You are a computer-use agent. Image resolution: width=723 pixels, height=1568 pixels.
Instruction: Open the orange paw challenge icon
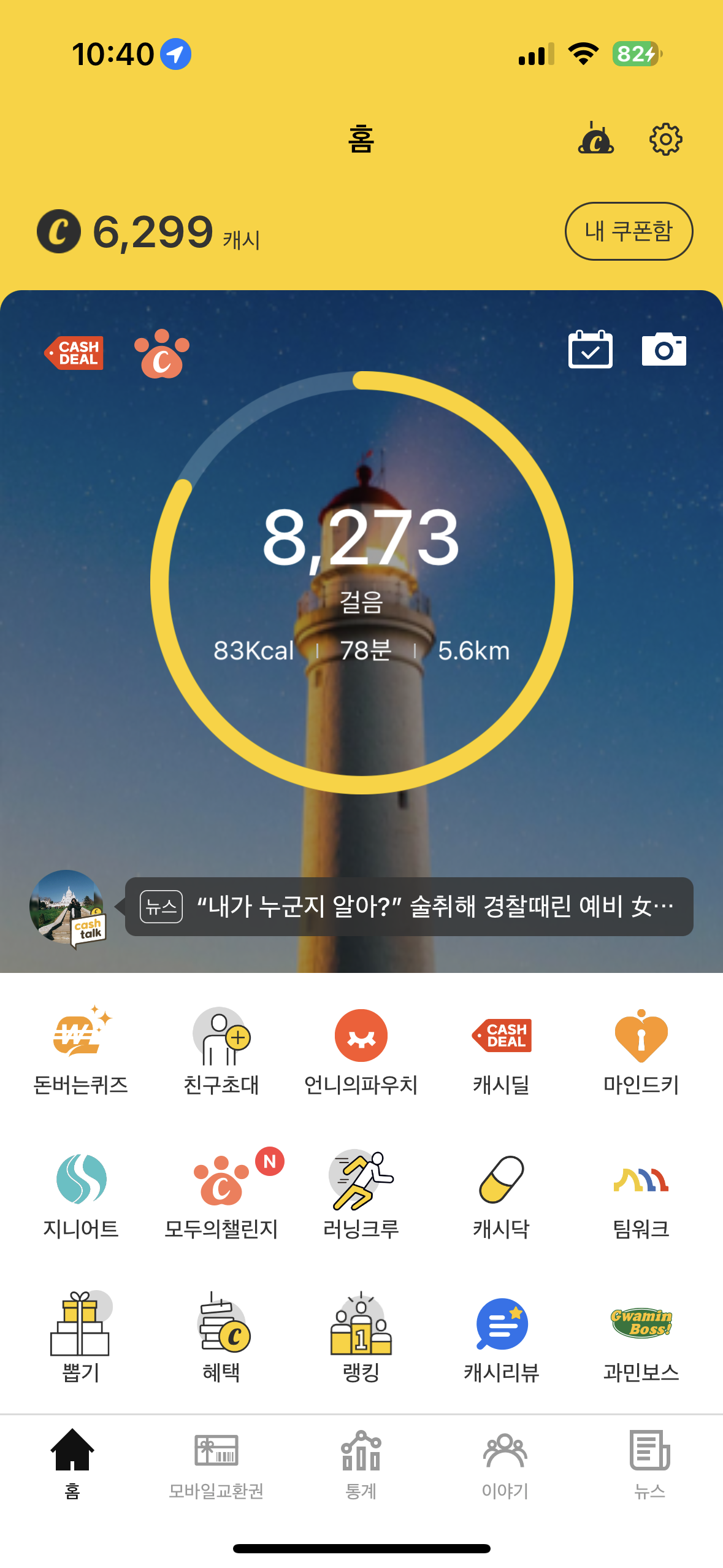coord(162,354)
